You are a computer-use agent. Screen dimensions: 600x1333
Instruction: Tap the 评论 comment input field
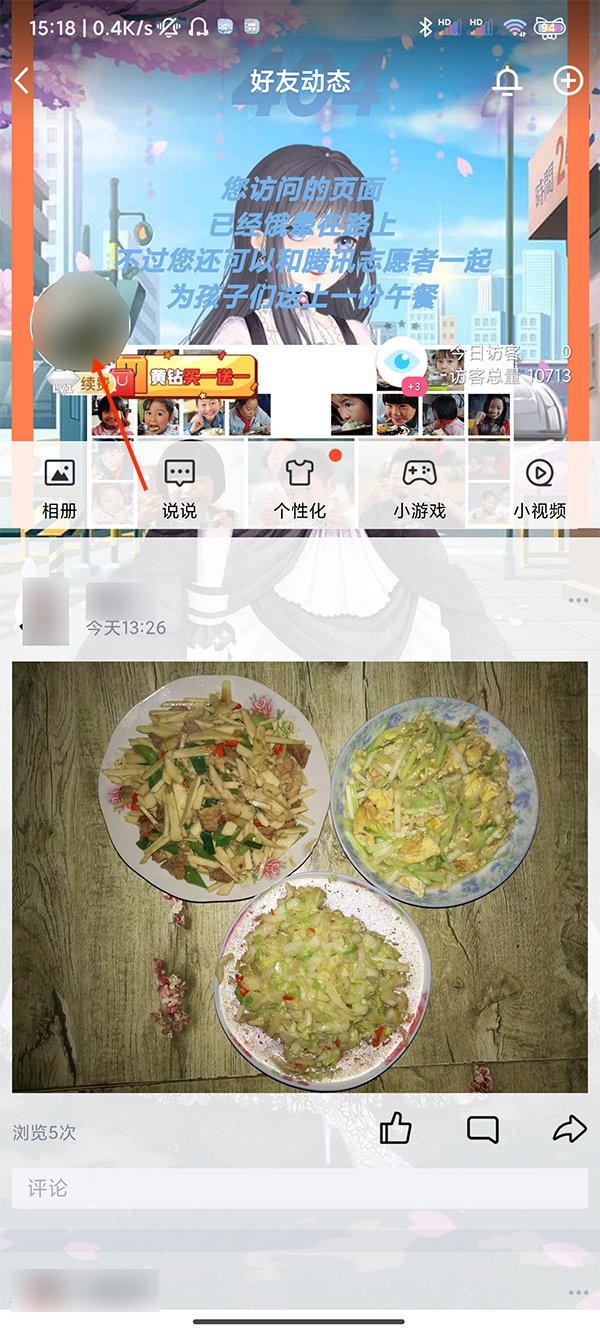click(300, 1189)
